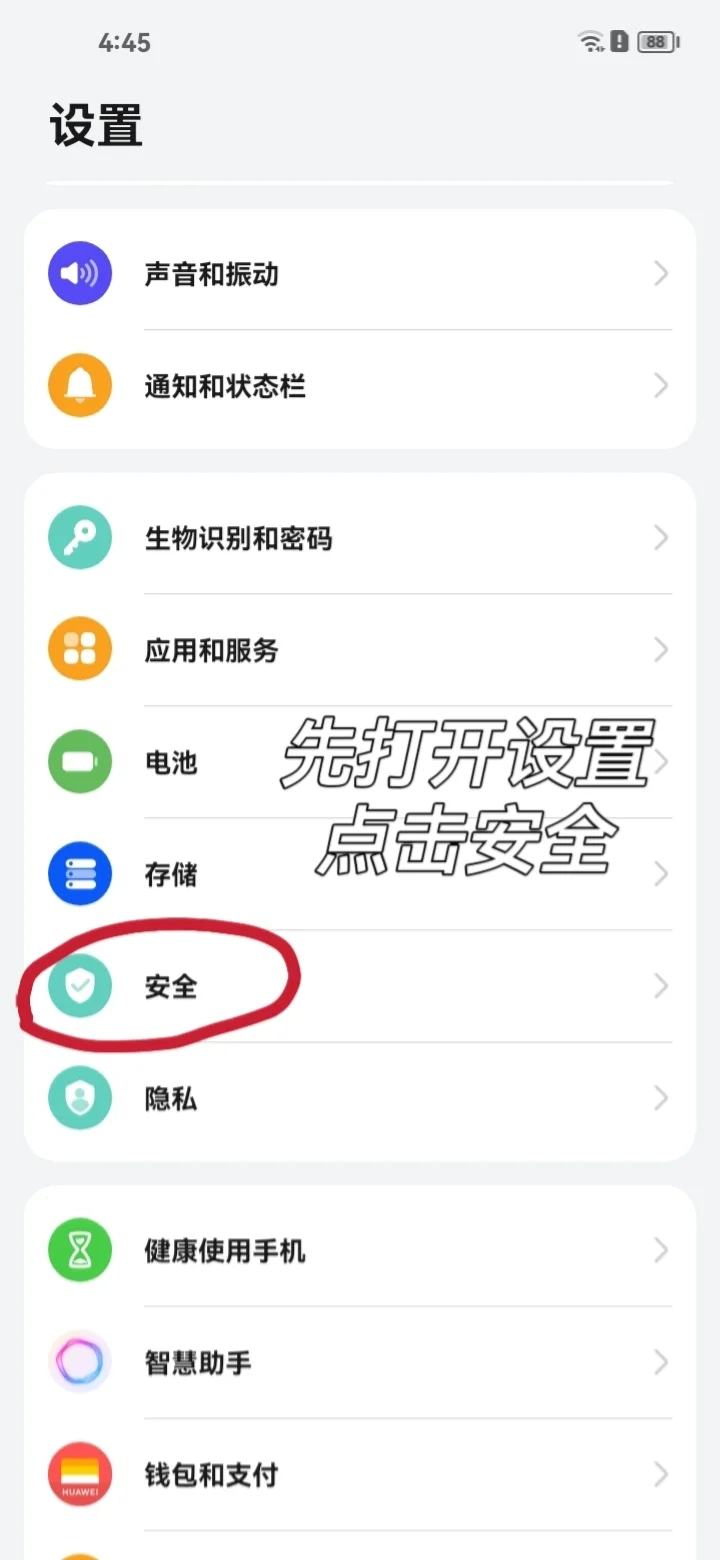The width and height of the screenshot is (720, 1560).
Task: Expand the 安全 settings row chevron
Action: coord(661,985)
